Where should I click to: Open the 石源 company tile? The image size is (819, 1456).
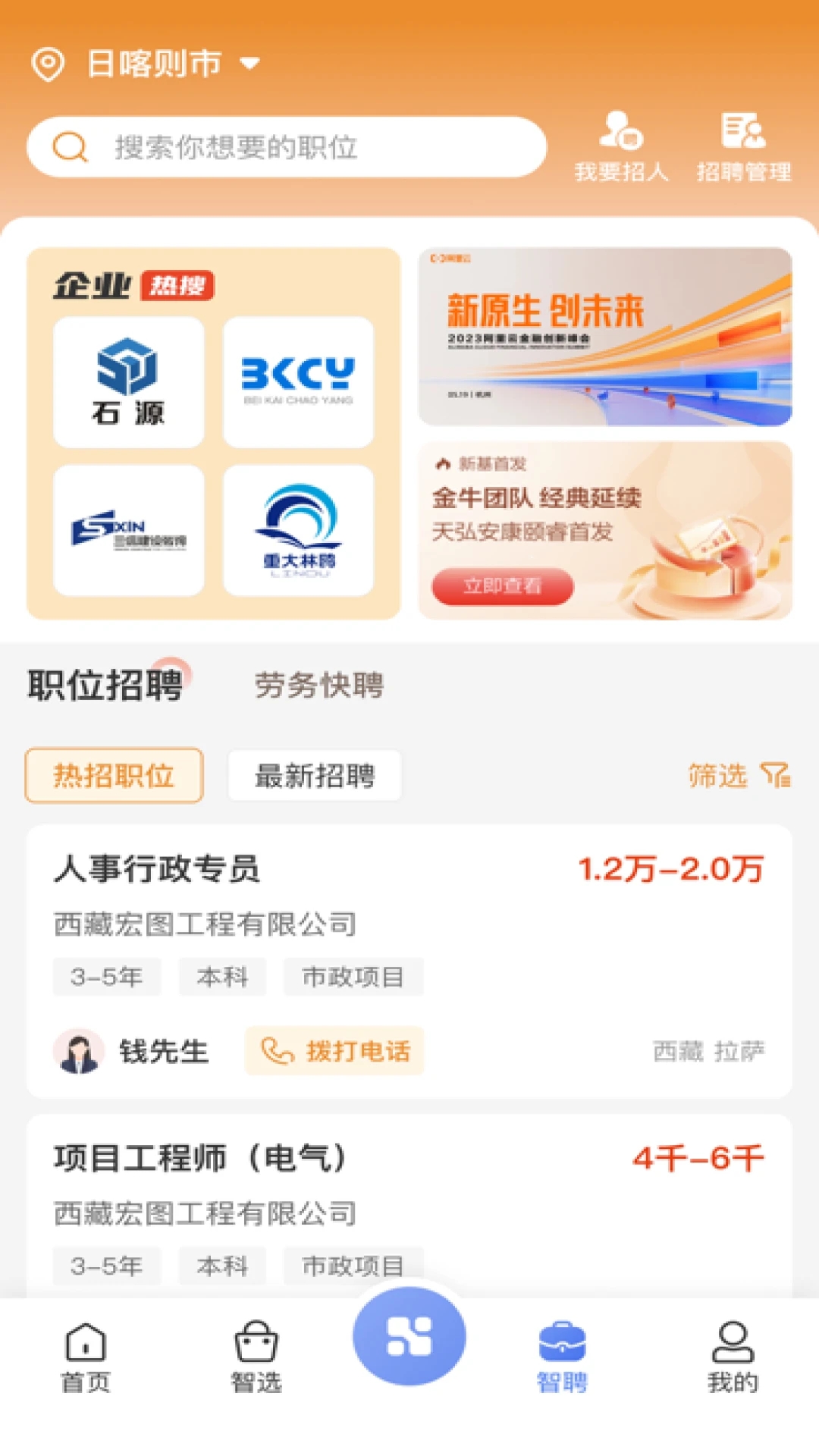(x=129, y=382)
